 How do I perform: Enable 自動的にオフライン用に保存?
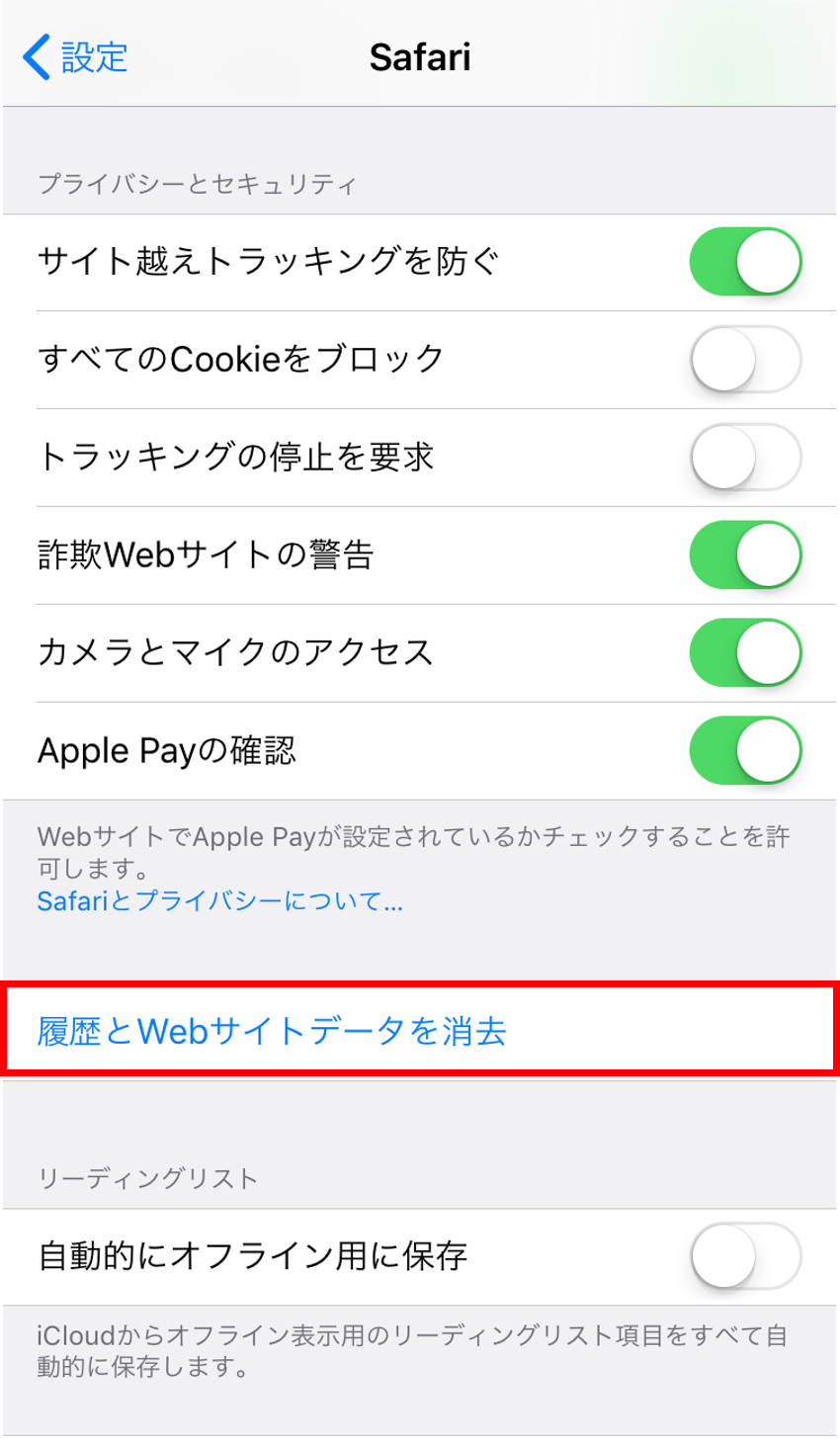click(745, 1256)
